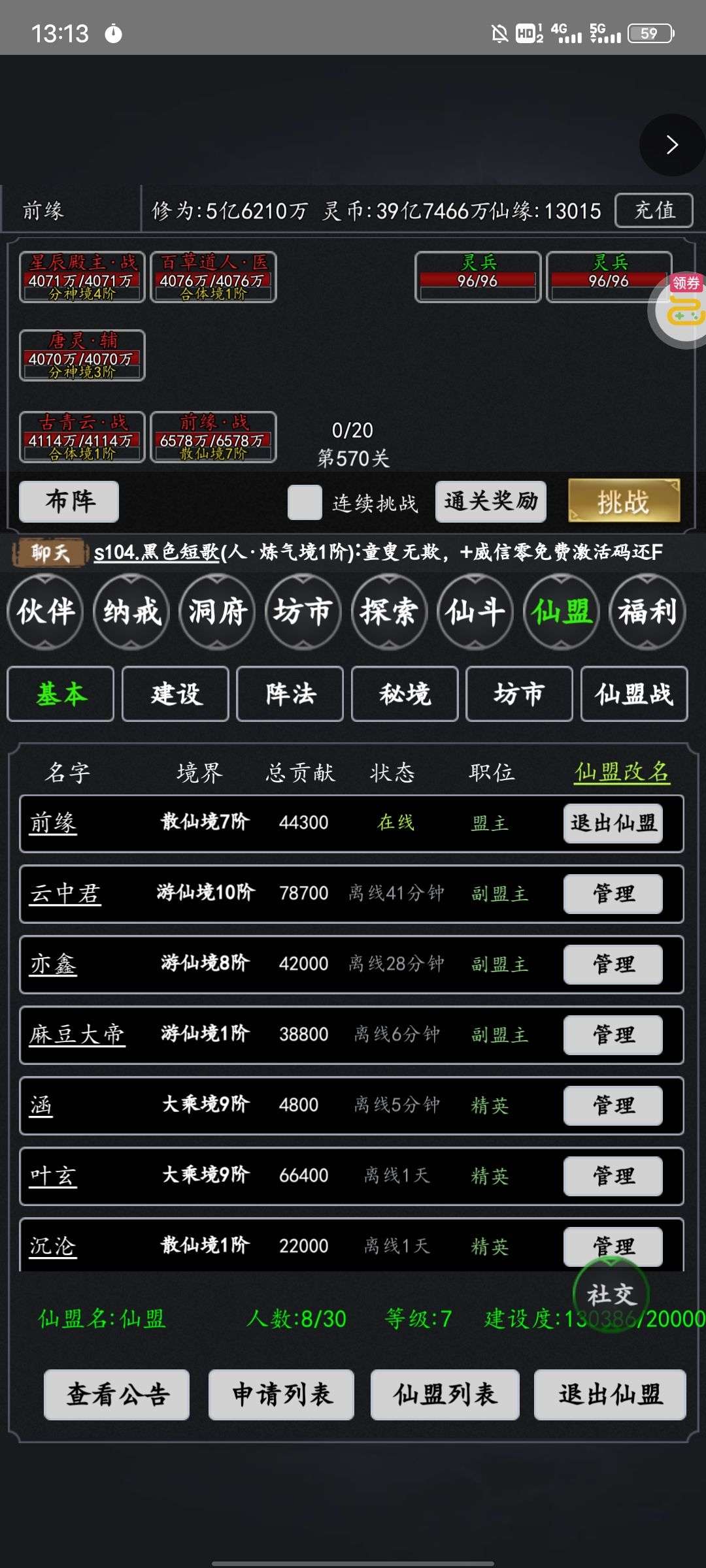
Task: Open member 麻豆大帝's profile name link
Action: point(77,1034)
